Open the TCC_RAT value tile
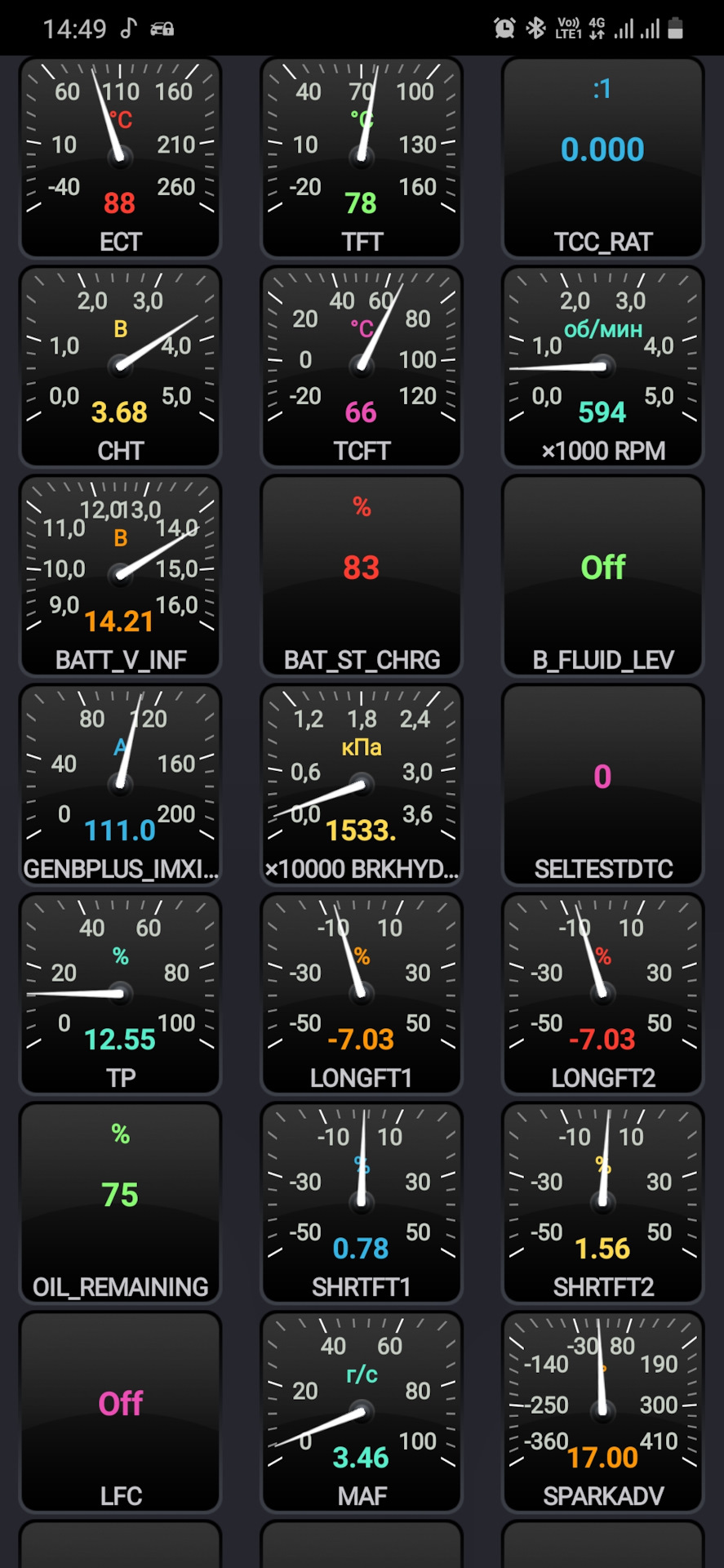The image size is (724, 1568). 602,157
